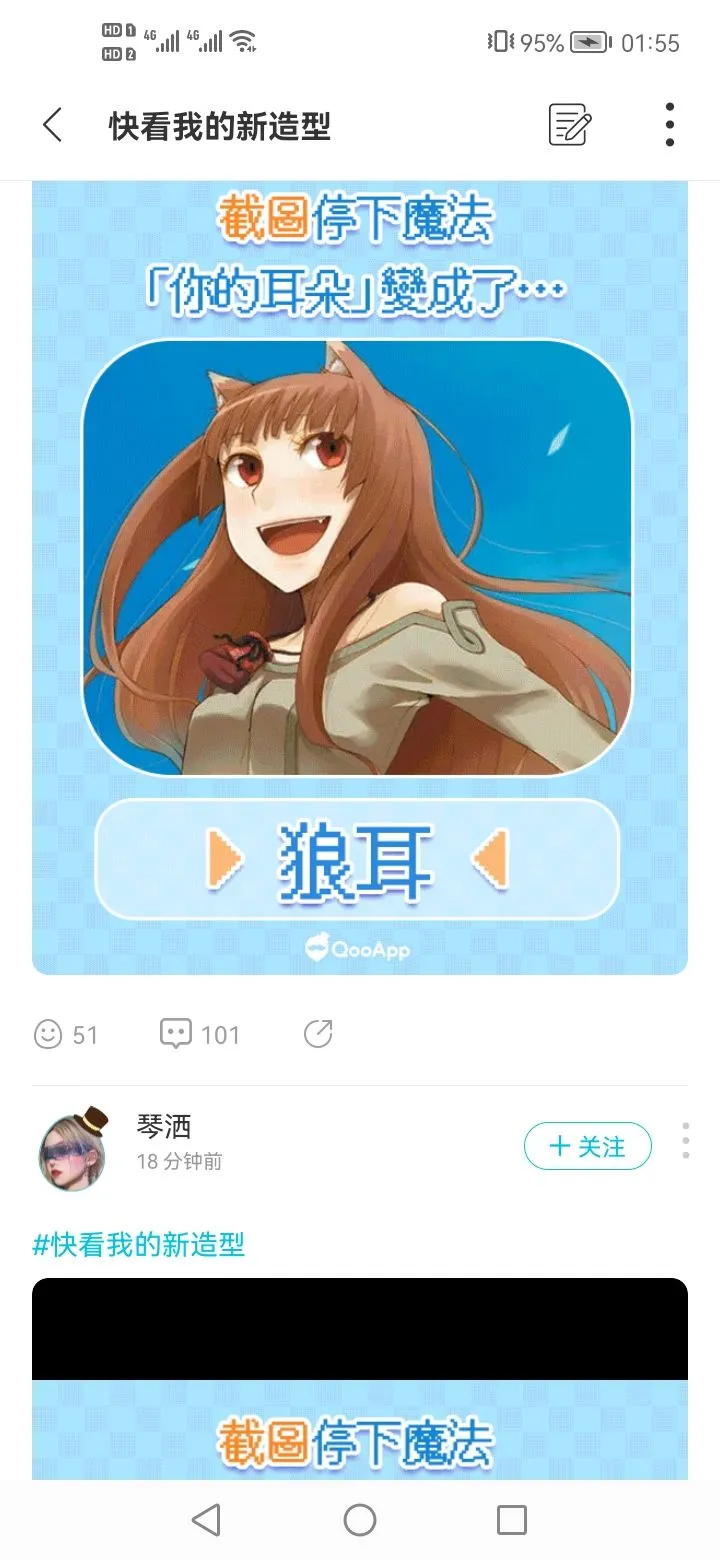This screenshot has height=1560, width=720.
Task: Open more options for 琴洒's post
Action: tap(685, 1140)
